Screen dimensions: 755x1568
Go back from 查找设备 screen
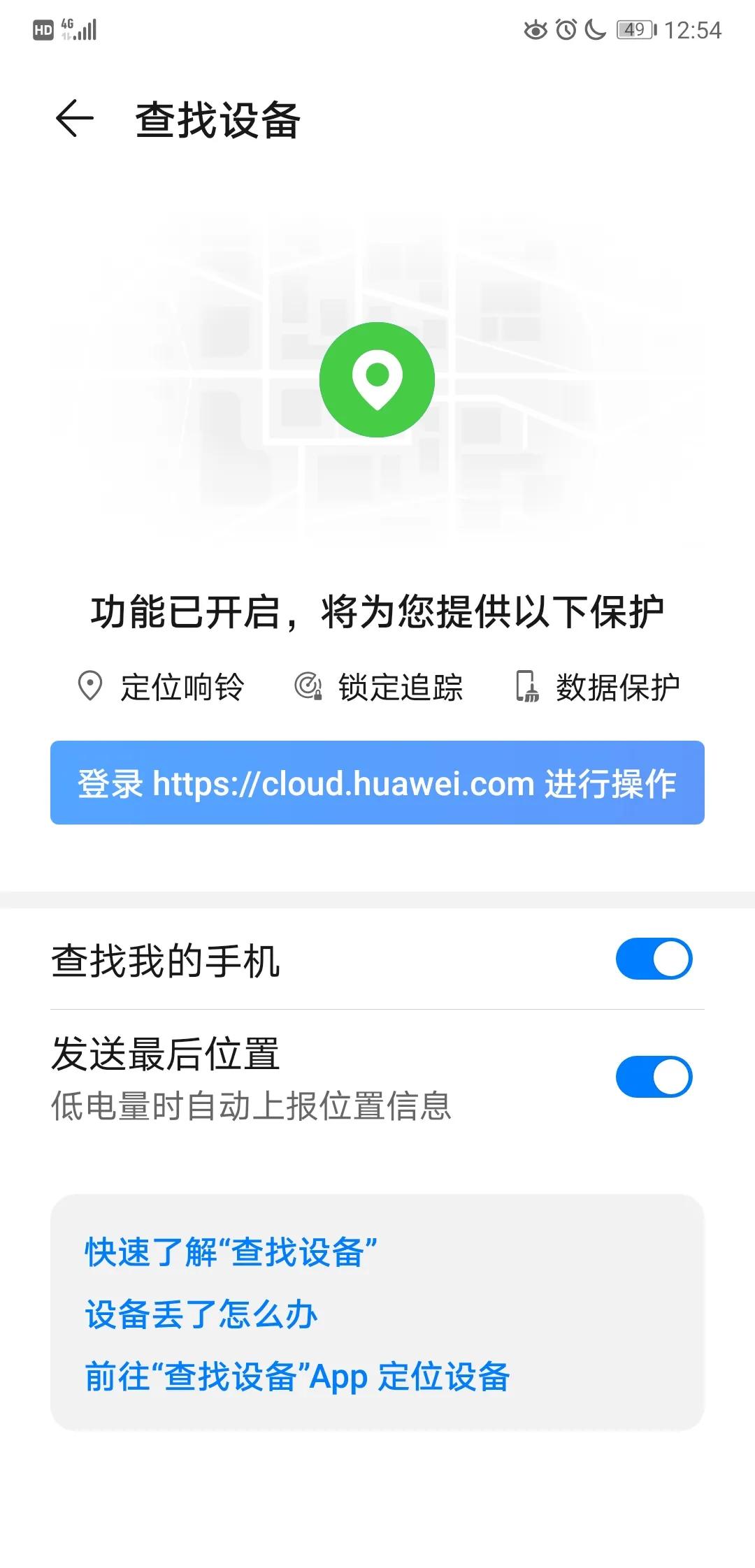coord(75,119)
